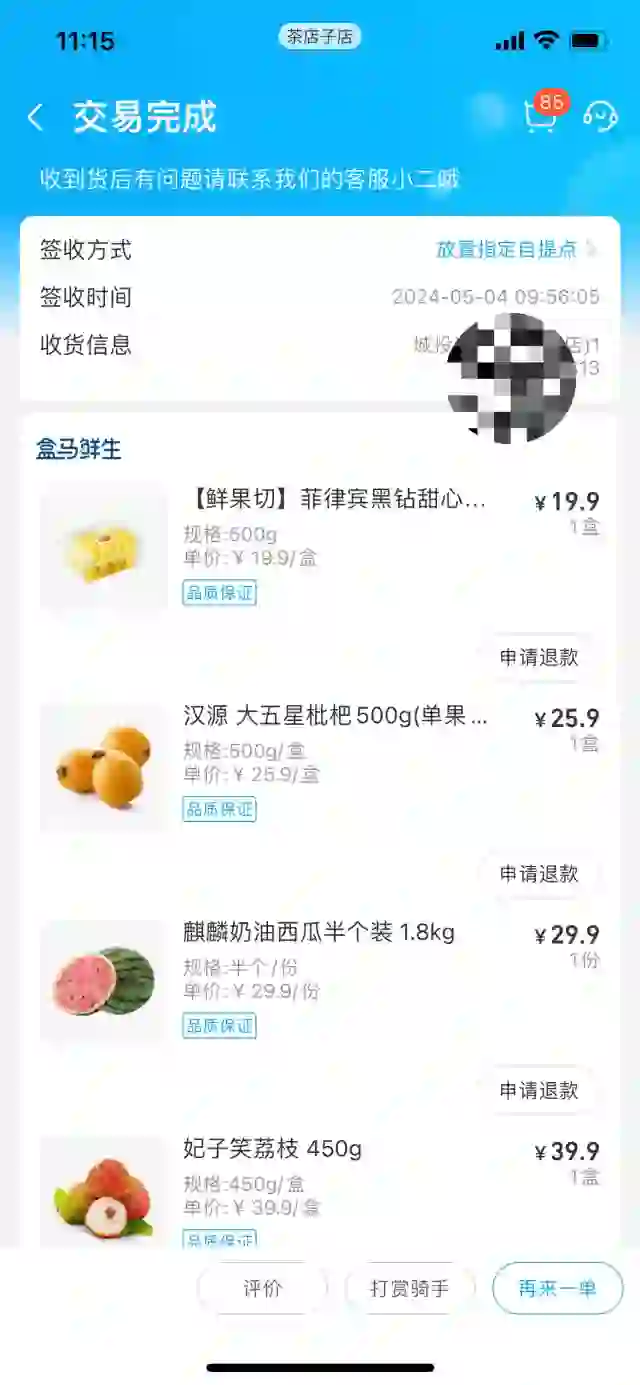Request refund for 汉源大五星枇杷
This screenshot has width=640, height=1385.
tap(539, 873)
